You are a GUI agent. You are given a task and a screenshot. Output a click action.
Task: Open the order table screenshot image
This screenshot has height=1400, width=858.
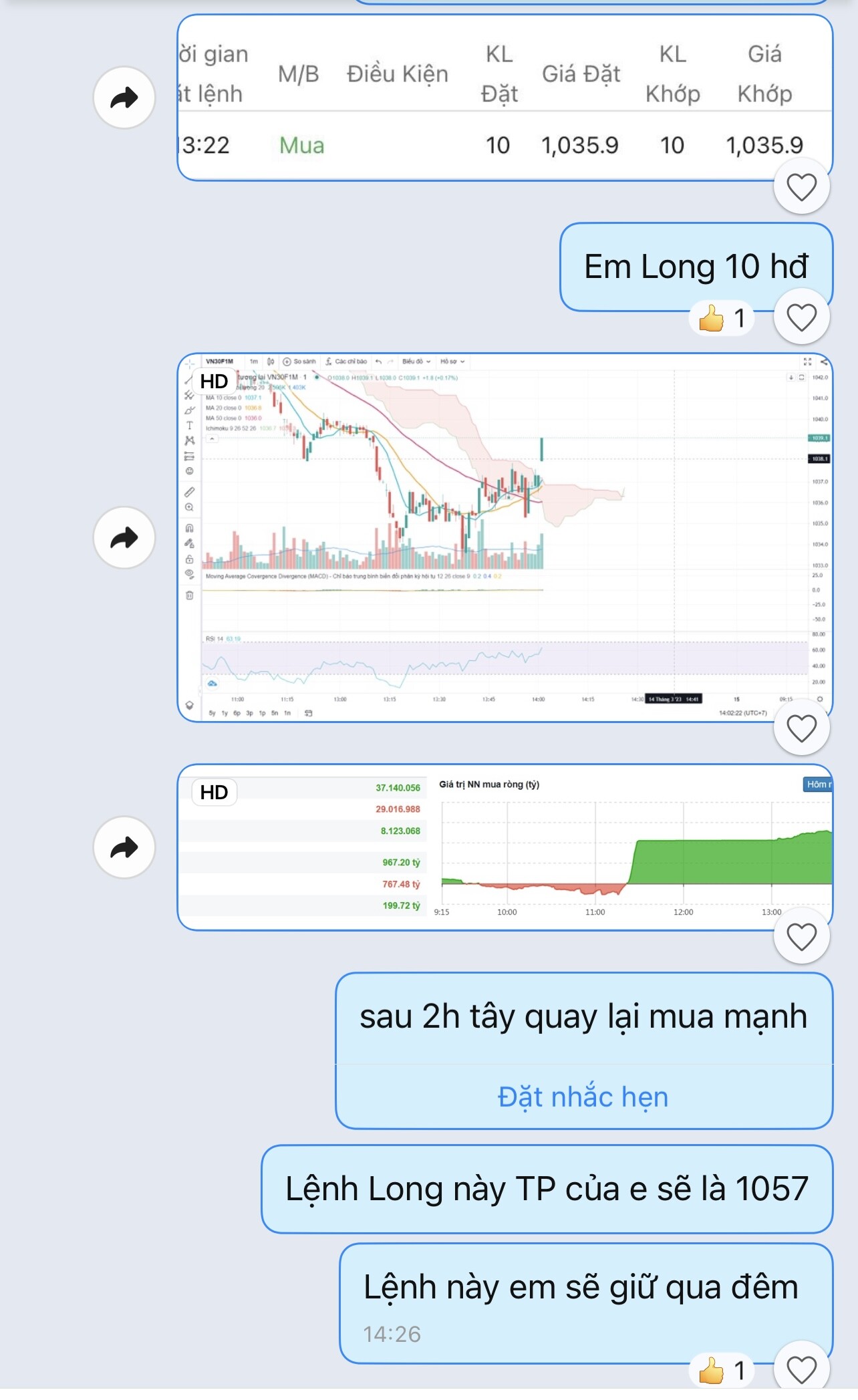tap(505, 98)
